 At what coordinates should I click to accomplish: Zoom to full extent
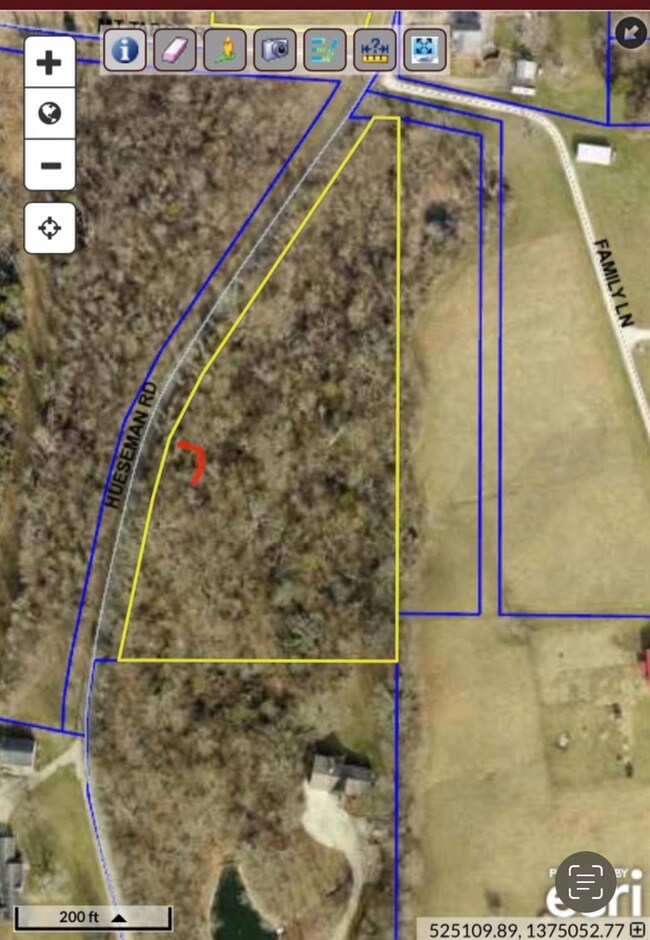point(425,49)
